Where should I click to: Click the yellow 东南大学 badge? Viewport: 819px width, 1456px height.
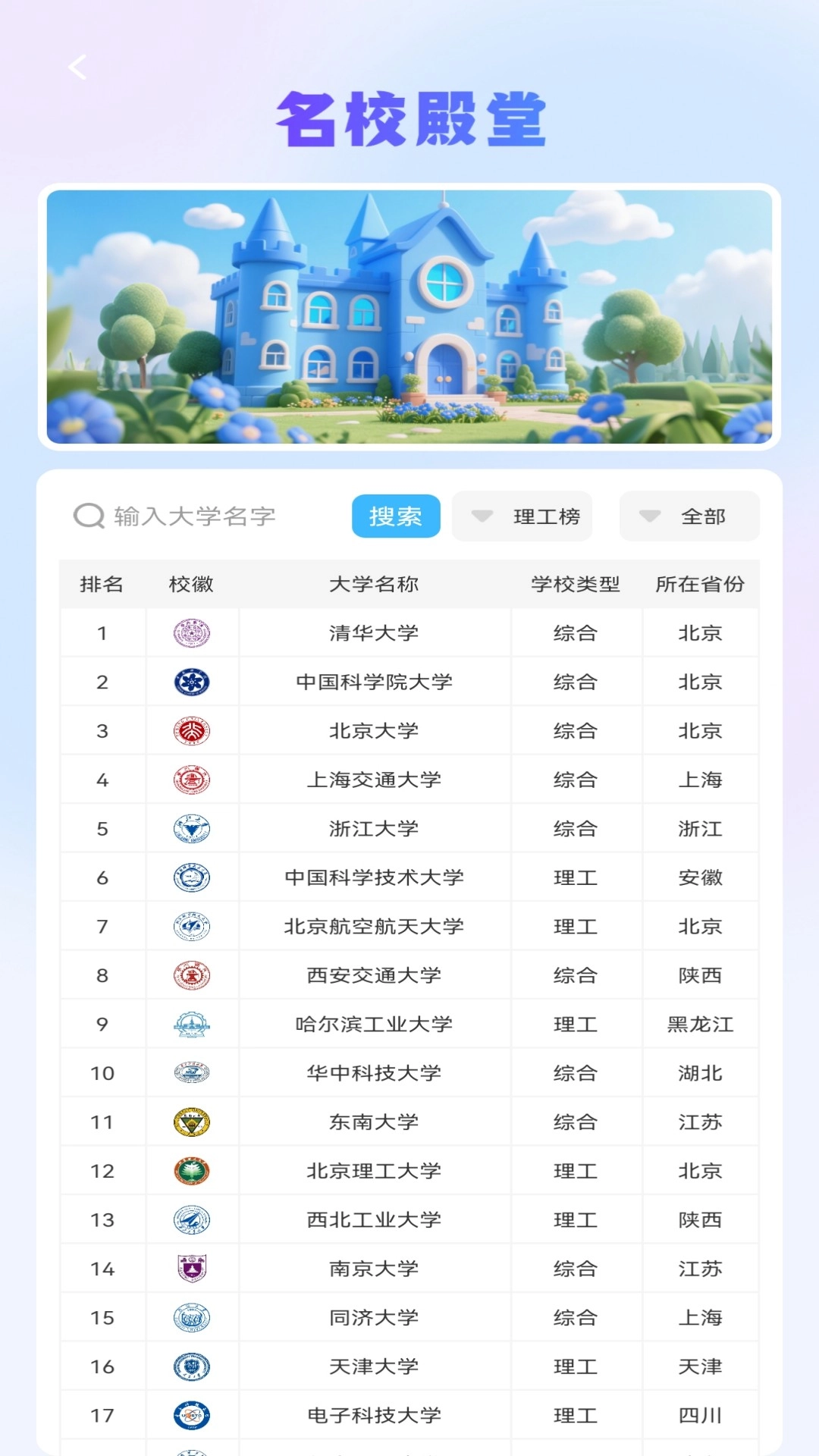(192, 1121)
